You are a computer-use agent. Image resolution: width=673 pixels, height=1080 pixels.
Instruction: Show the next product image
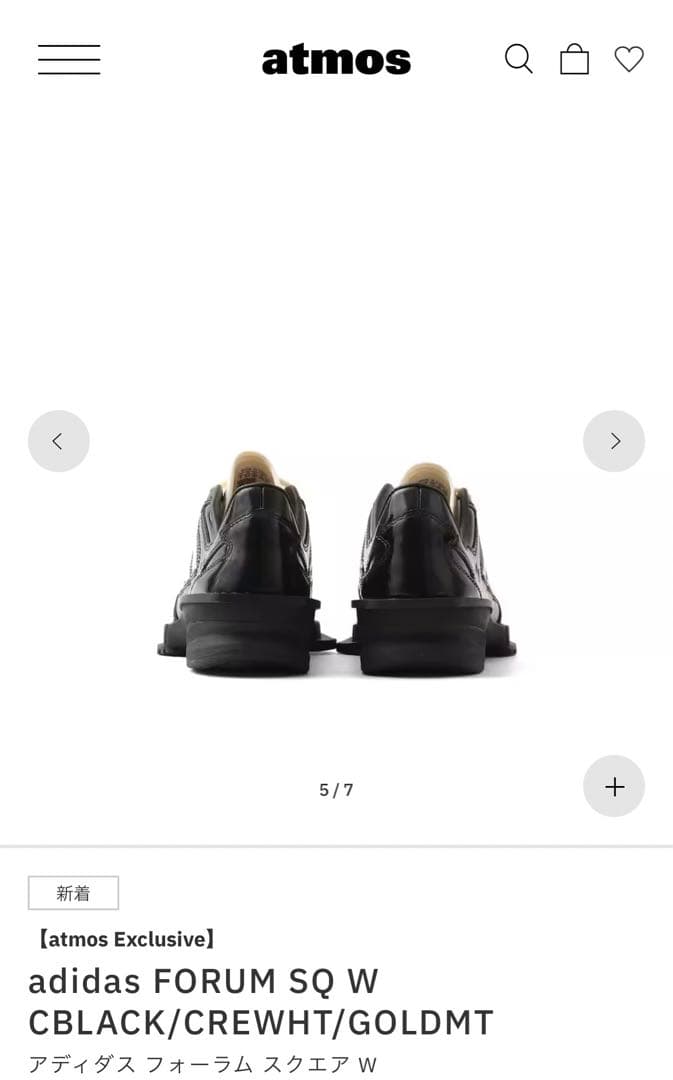click(614, 441)
